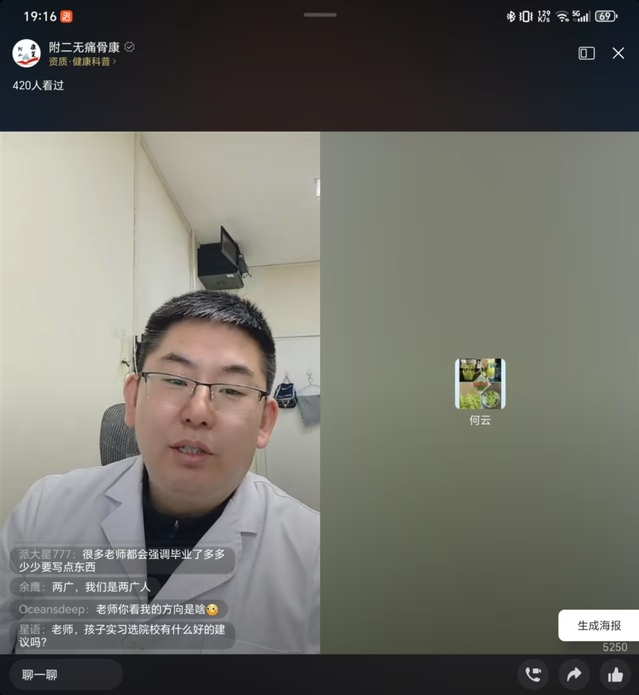Viewport: 639px width, 695px height.
Task: Open 资质·健康科普 qualification info
Action: (x=82, y=62)
